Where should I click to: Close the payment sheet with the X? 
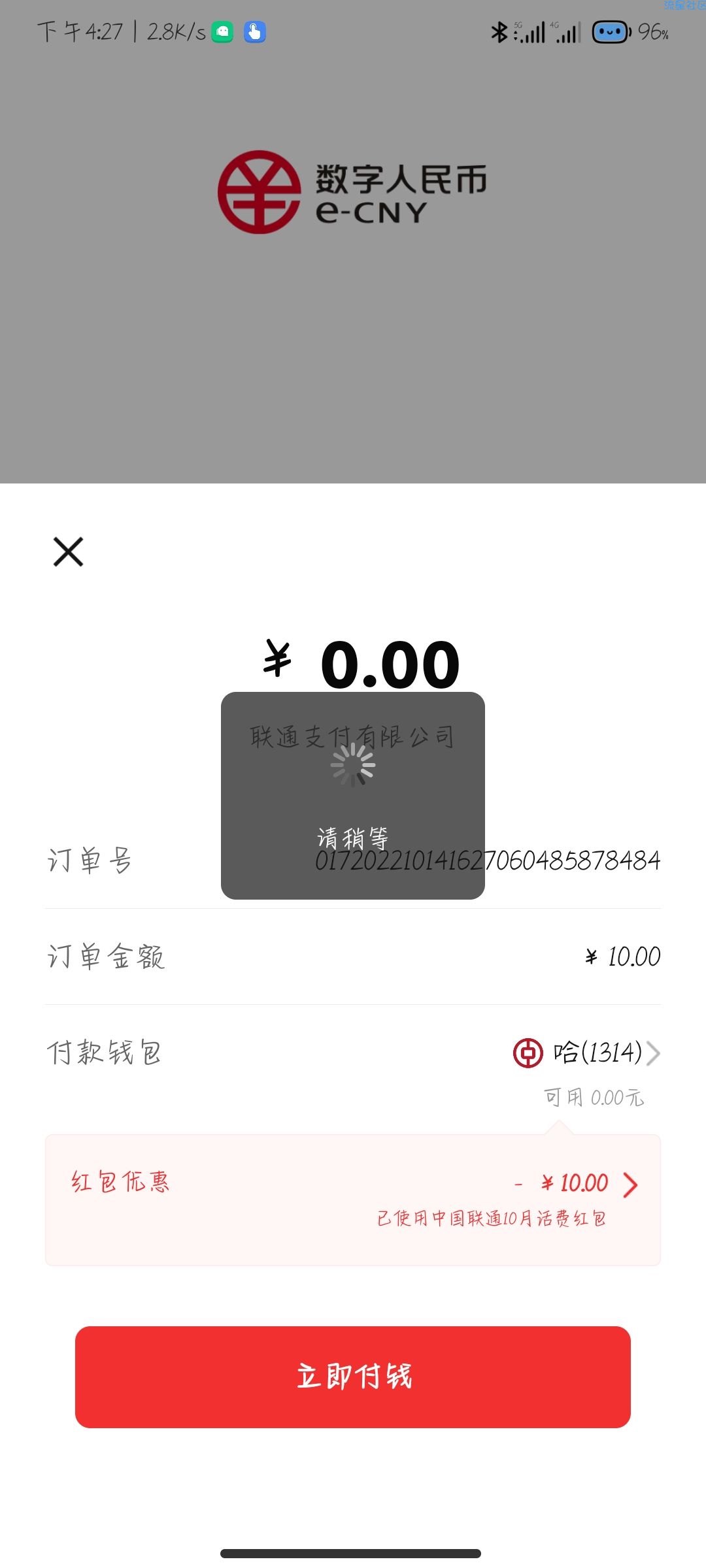68,551
